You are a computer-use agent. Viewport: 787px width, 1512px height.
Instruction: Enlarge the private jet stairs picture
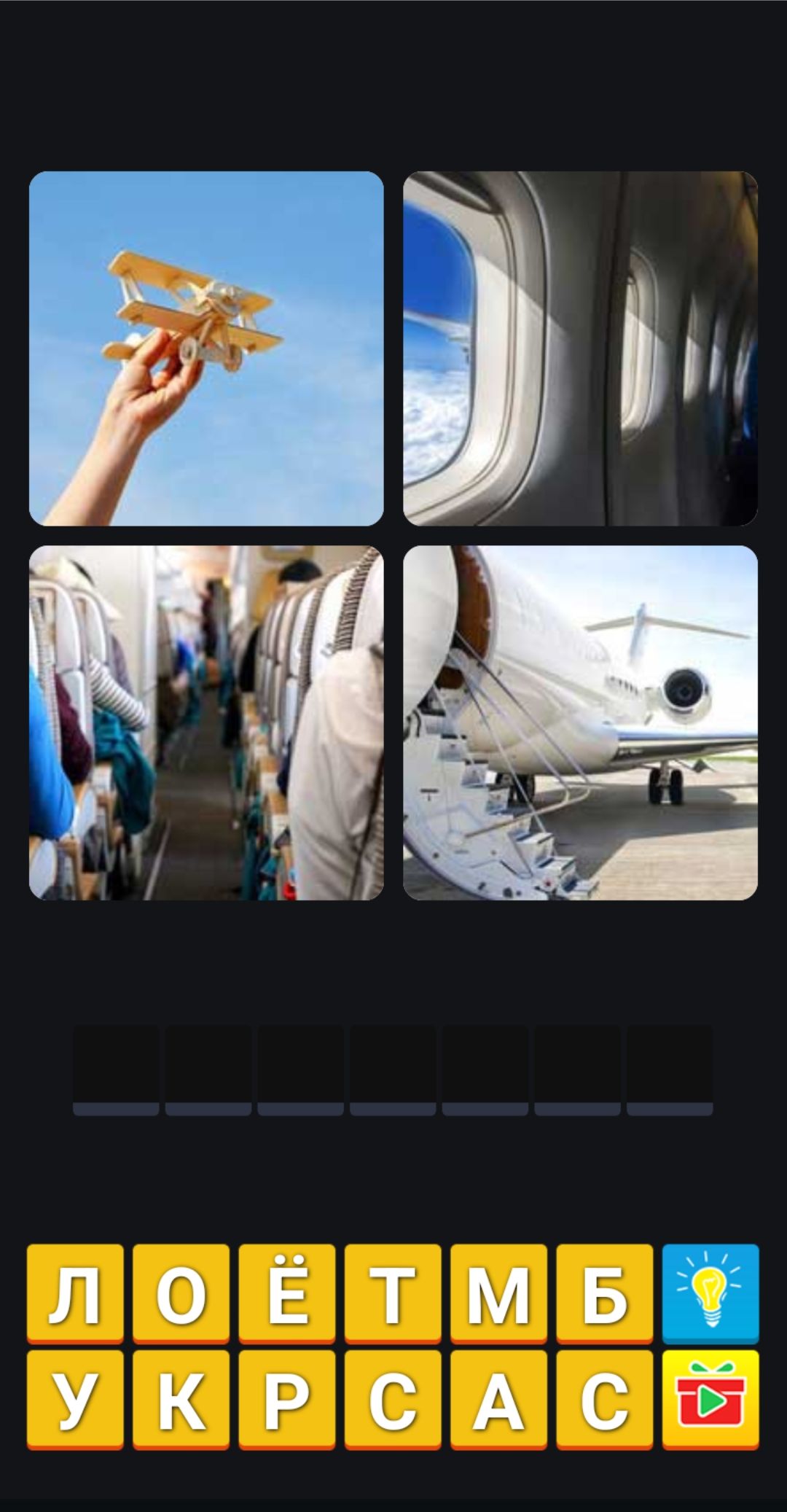[581, 722]
